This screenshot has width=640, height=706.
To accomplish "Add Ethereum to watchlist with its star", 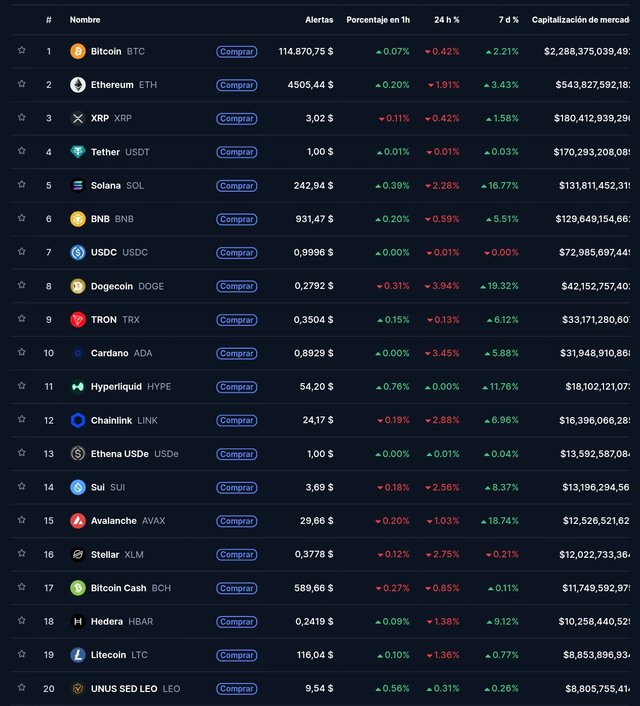I will [x=21, y=85].
